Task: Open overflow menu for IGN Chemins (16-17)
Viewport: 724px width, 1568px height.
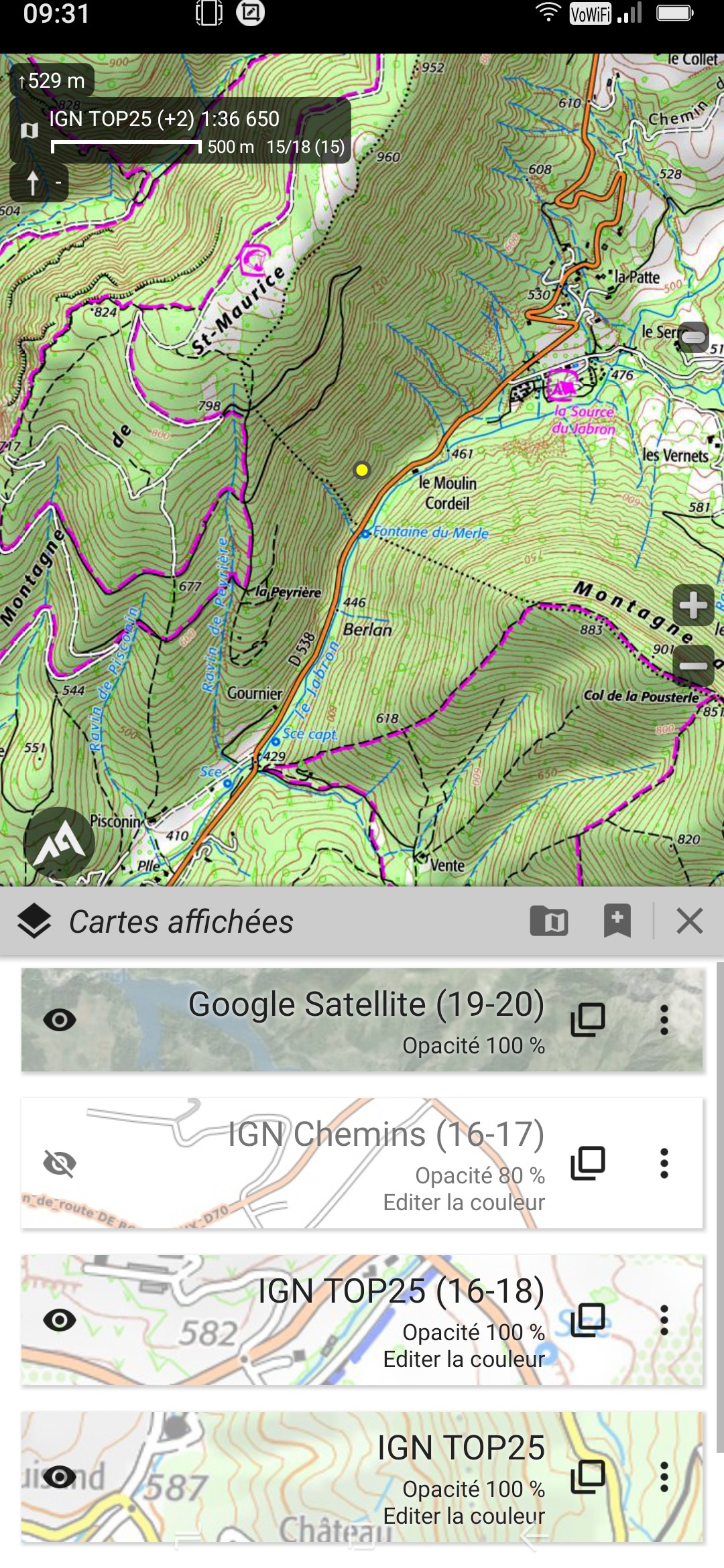Action: 664,1163
